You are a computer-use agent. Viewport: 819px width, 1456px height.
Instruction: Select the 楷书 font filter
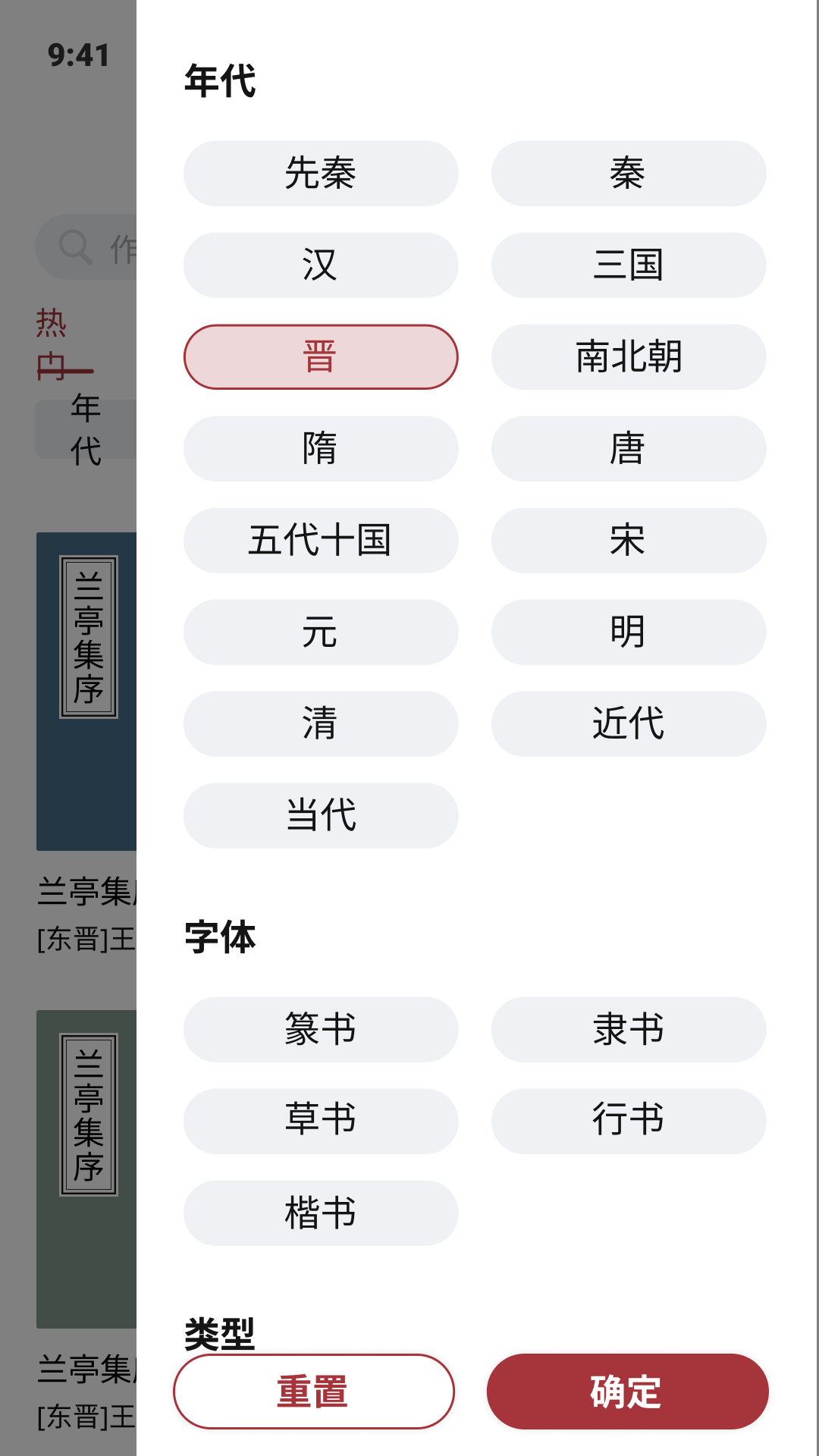(x=320, y=1213)
